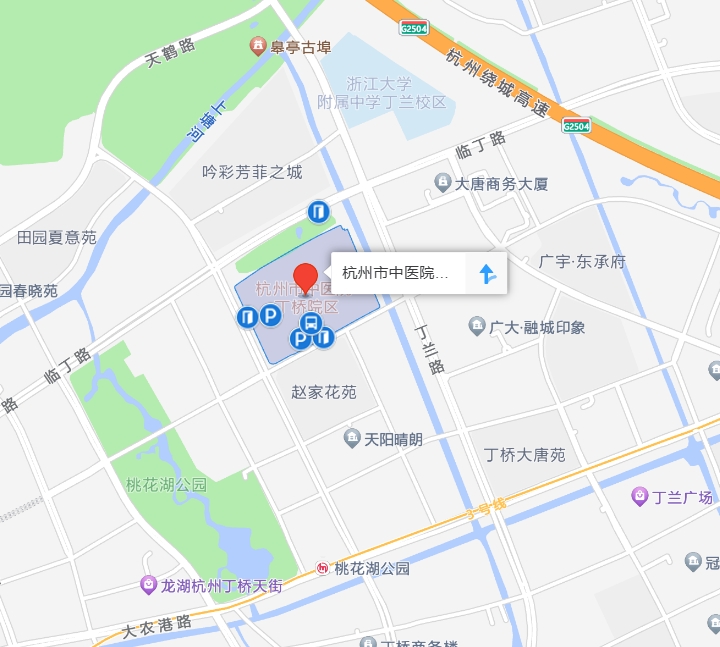Select the 大唐商务大厦 building marker
720x647 pixels.
[443, 184]
